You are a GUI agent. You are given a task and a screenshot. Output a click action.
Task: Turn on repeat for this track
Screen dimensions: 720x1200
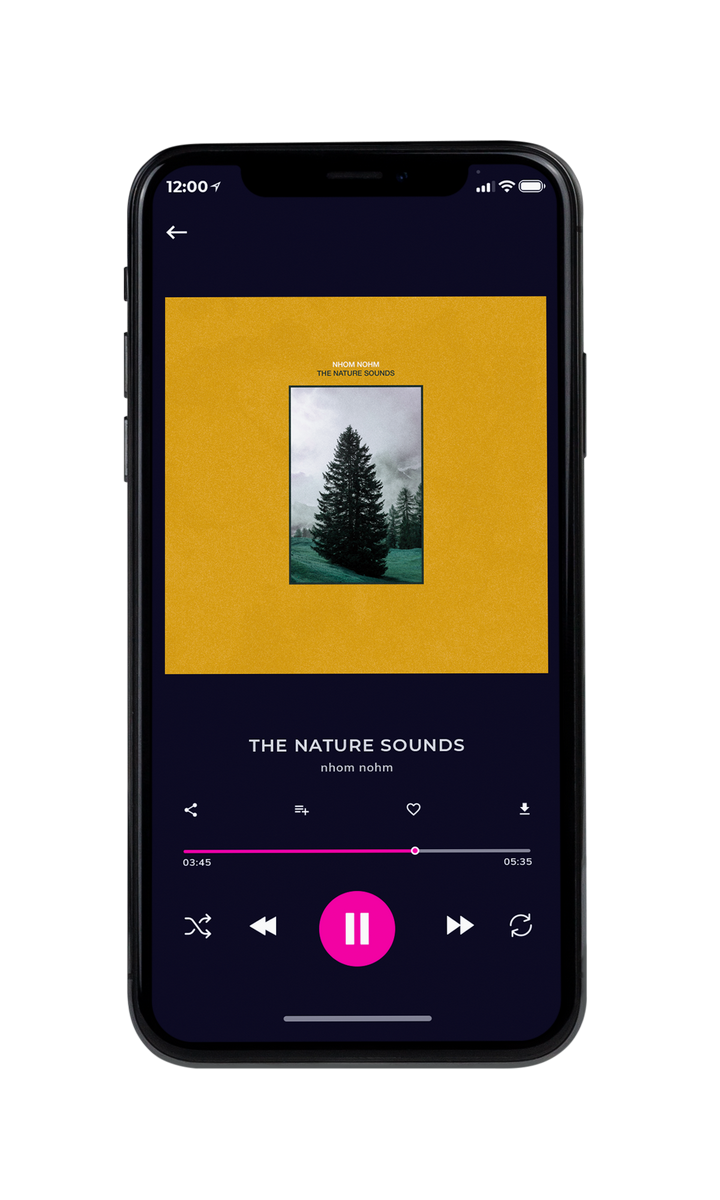click(521, 926)
